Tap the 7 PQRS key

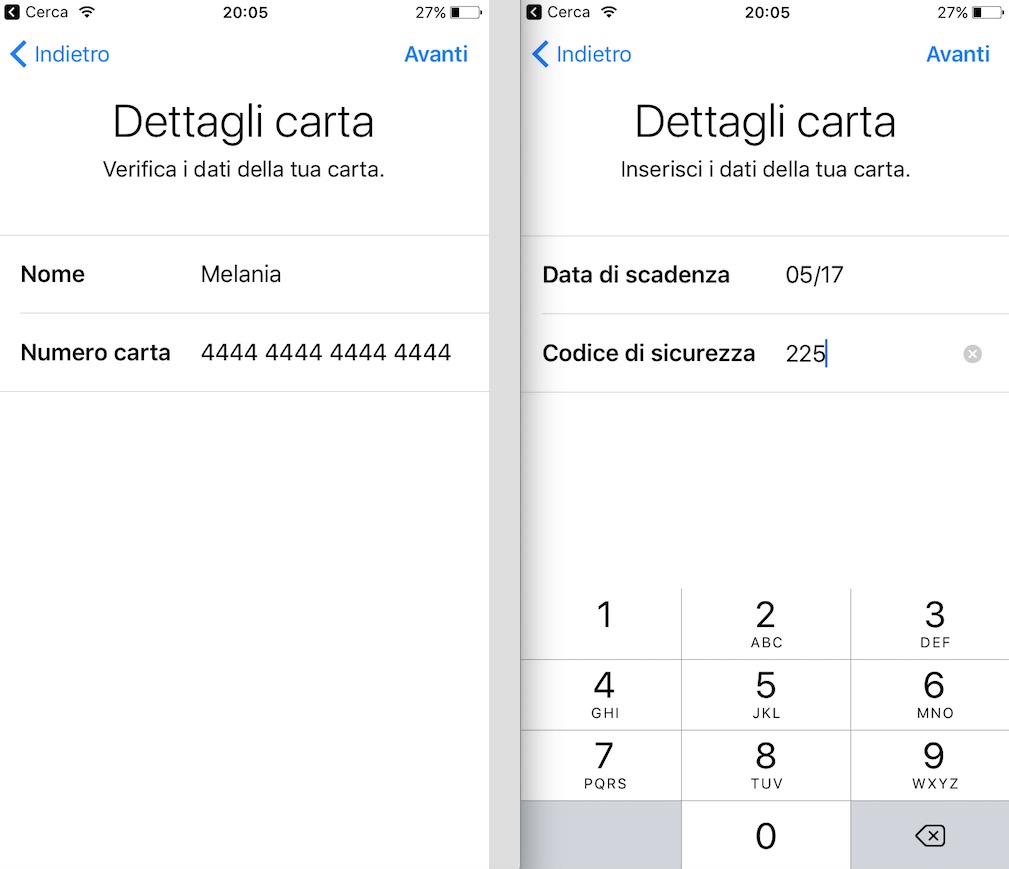tap(603, 765)
